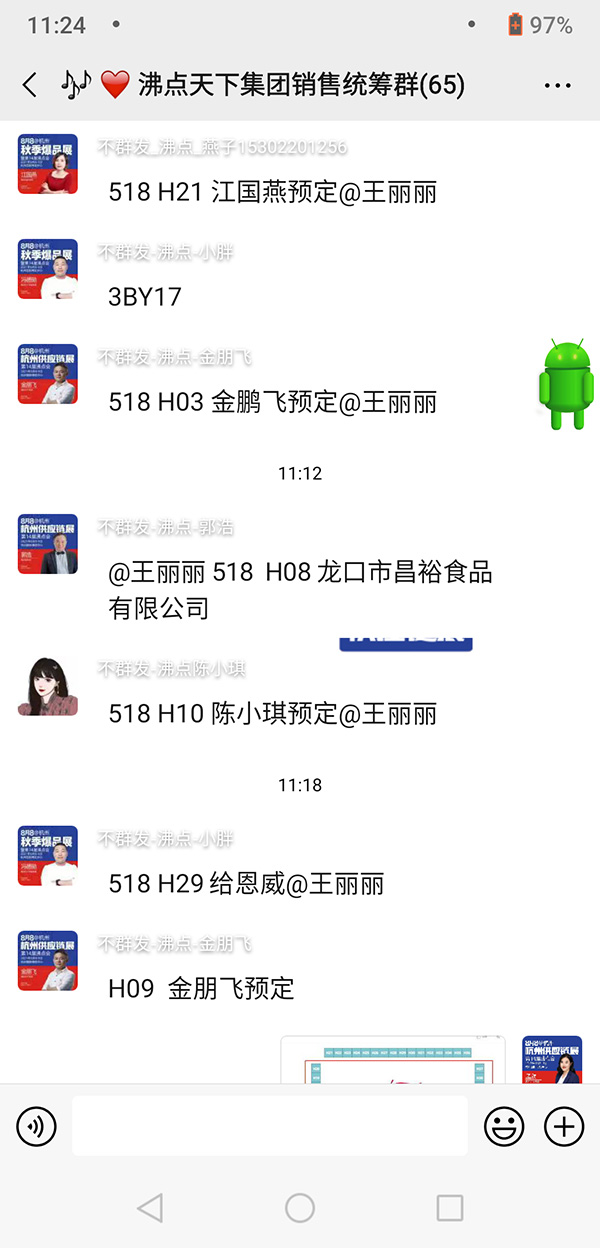Image resolution: width=600 pixels, height=1248 pixels.
Task: Open 燕子's avatar on the H21 message
Action: (x=48, y=164)
